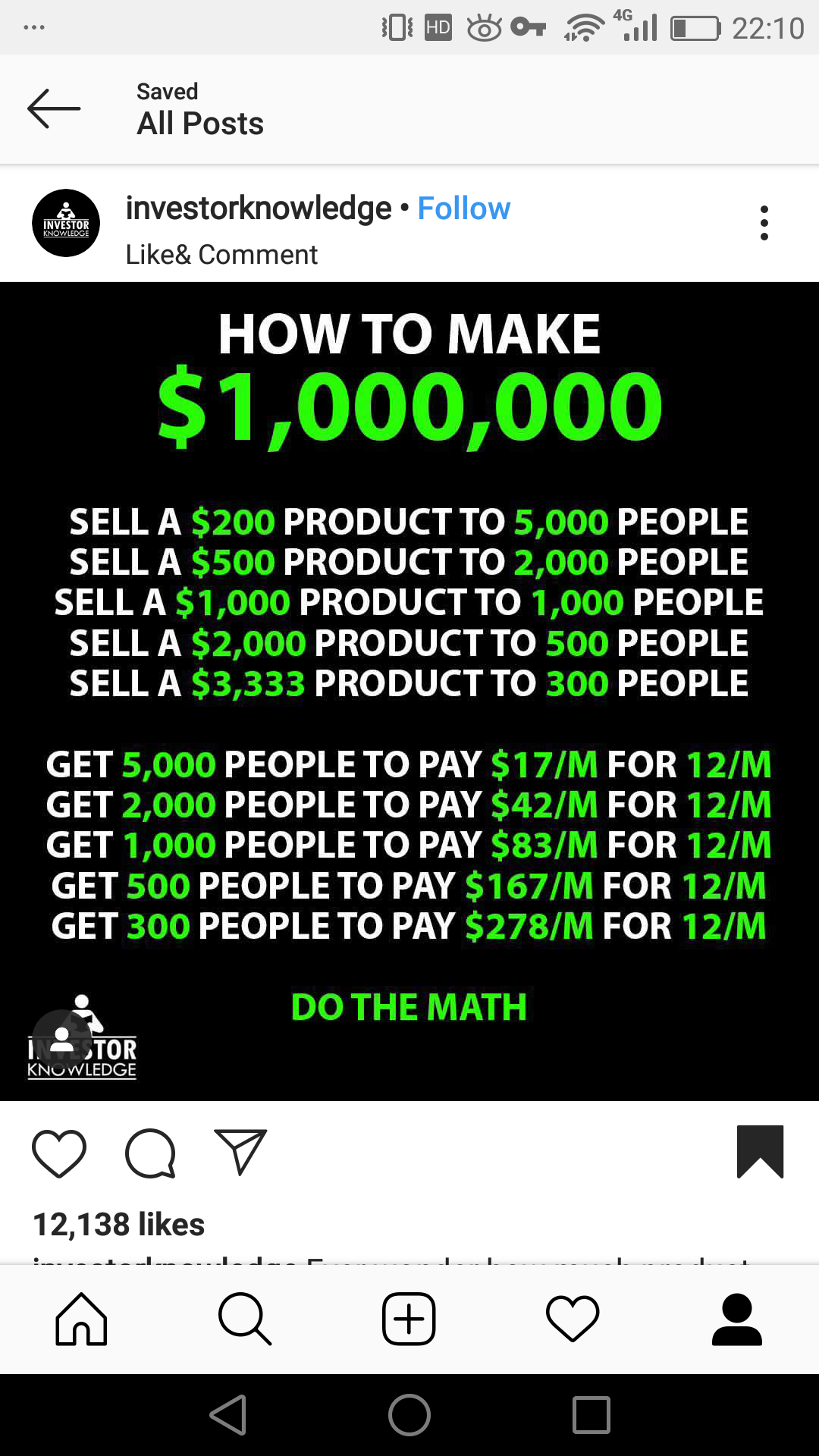
Task: Go back from Saved All Posts
Action: (x=53, y=108)
